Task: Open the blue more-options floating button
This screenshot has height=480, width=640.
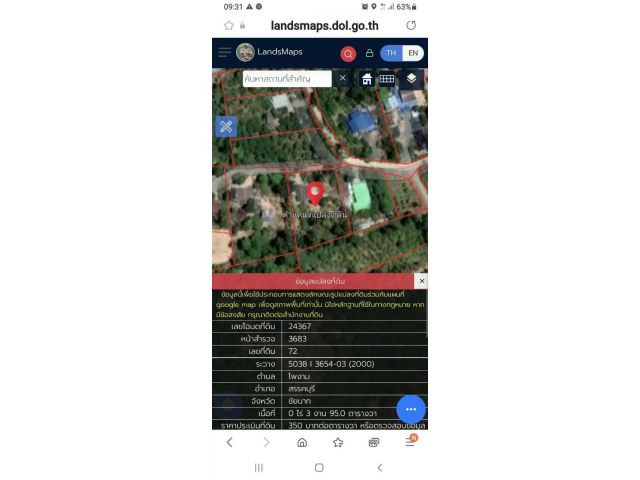Action: (x=410, y=409)
